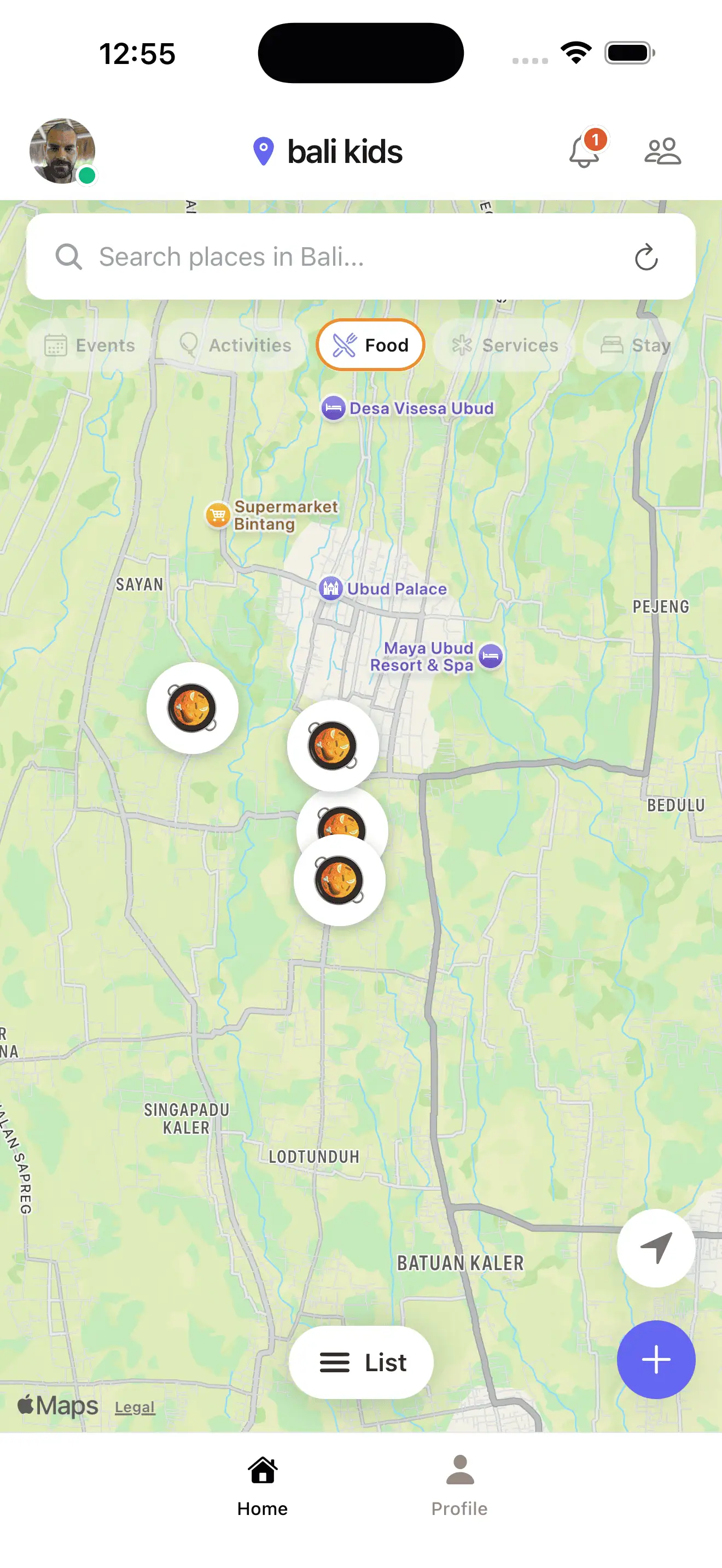Toggle the Activities filter on
This screenshot has height=1568, width=722.
(x=234, y=345)
